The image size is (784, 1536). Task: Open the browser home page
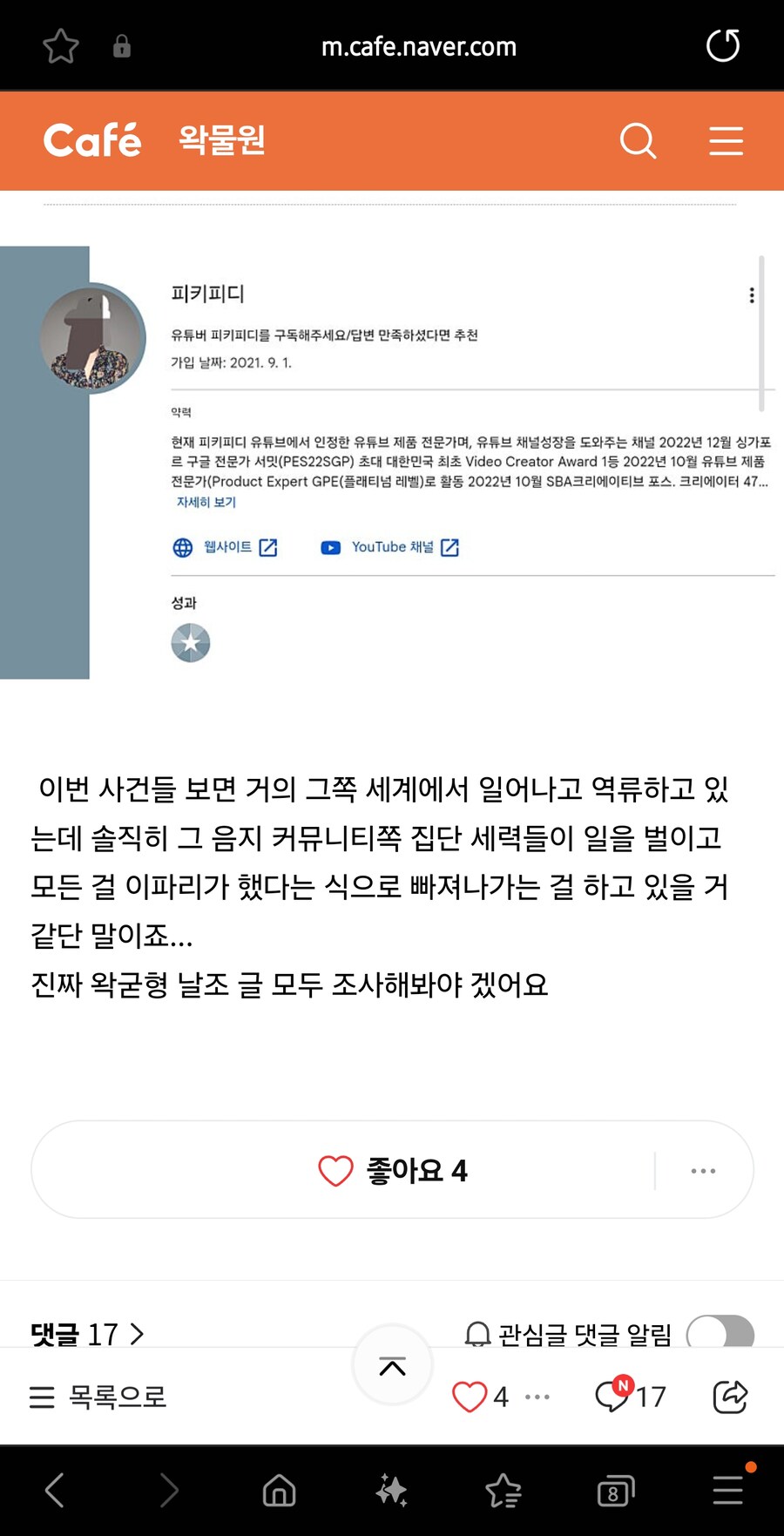pyautogui.click(x=279, y=1491)
